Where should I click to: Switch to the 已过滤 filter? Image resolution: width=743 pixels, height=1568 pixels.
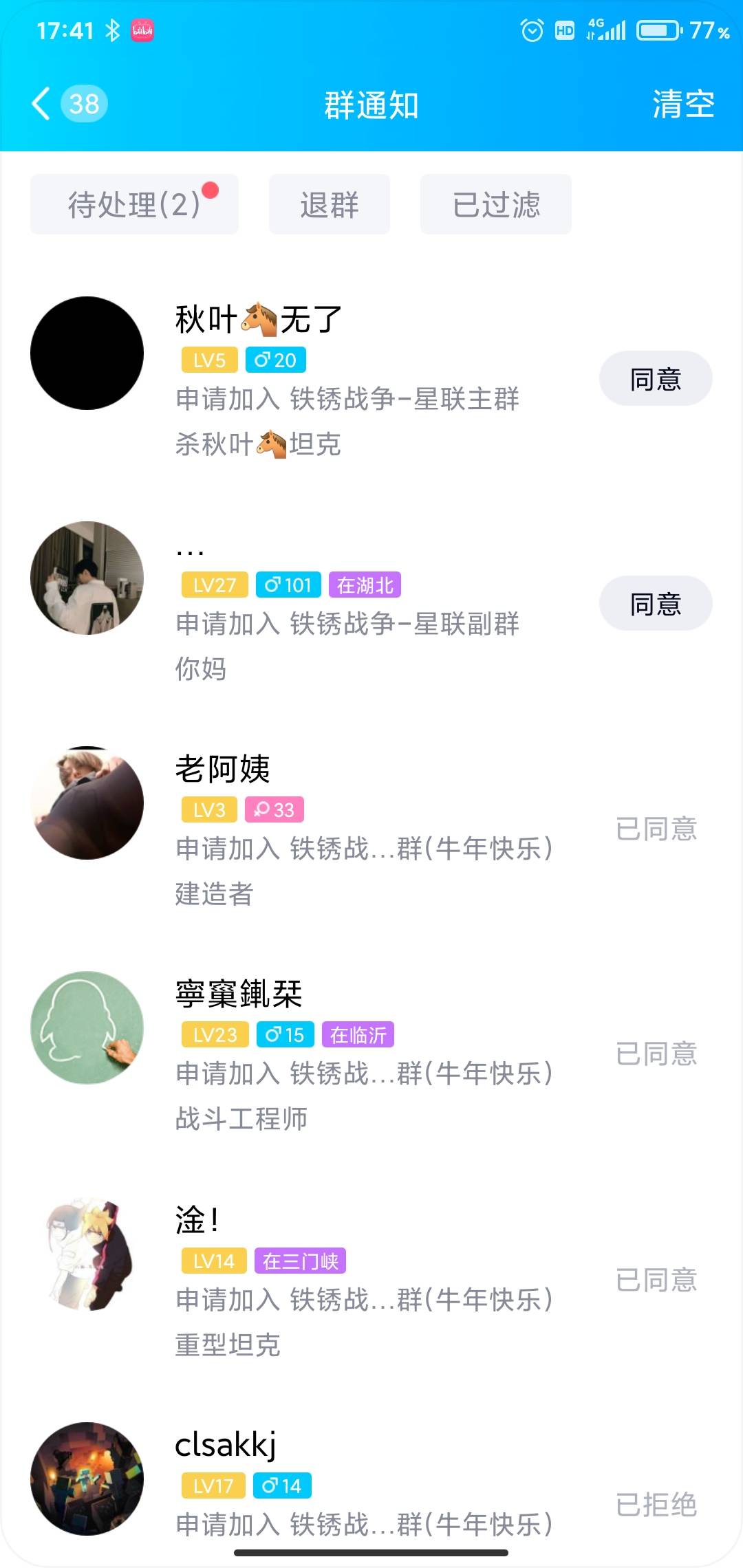495,204
